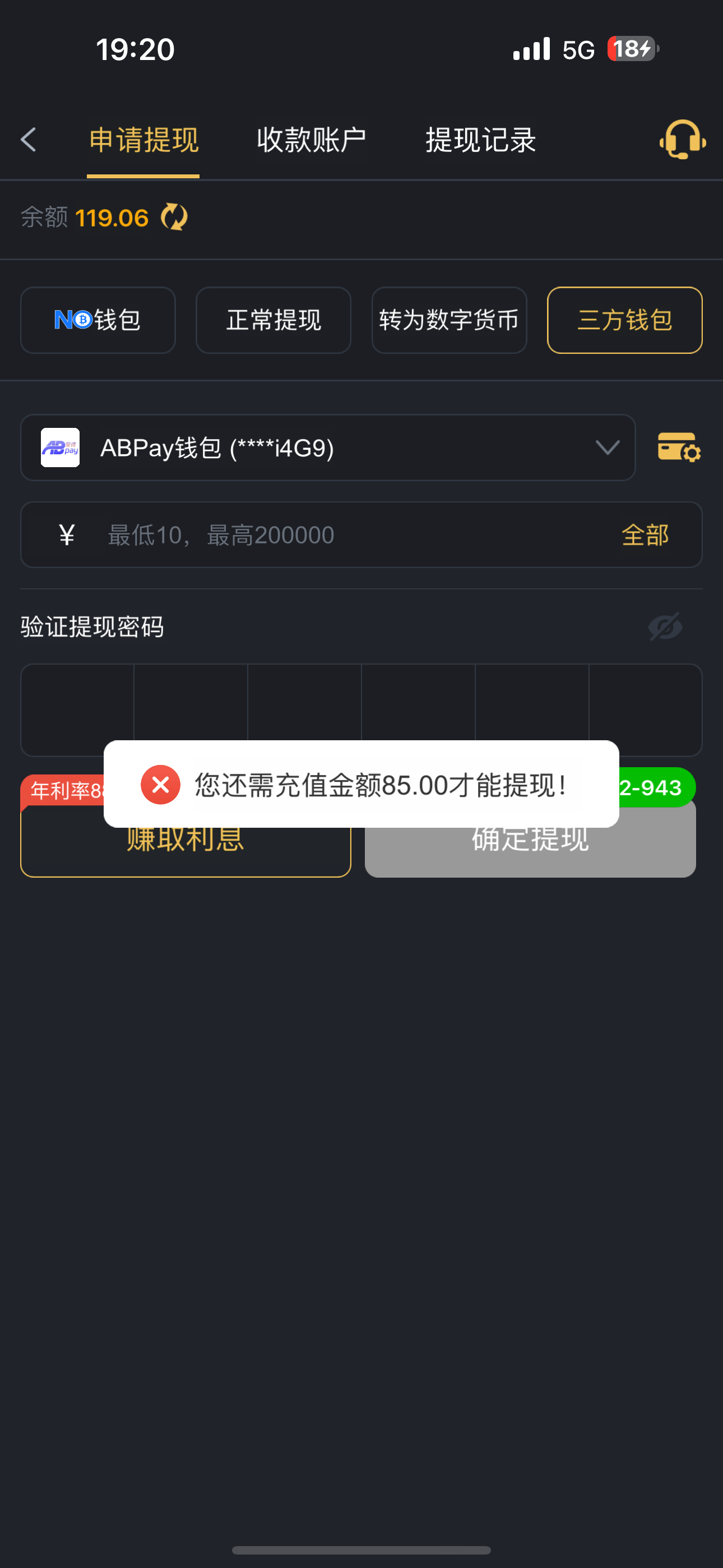Go back using the back arrow

pyautogui.click(x=29, y=140)
